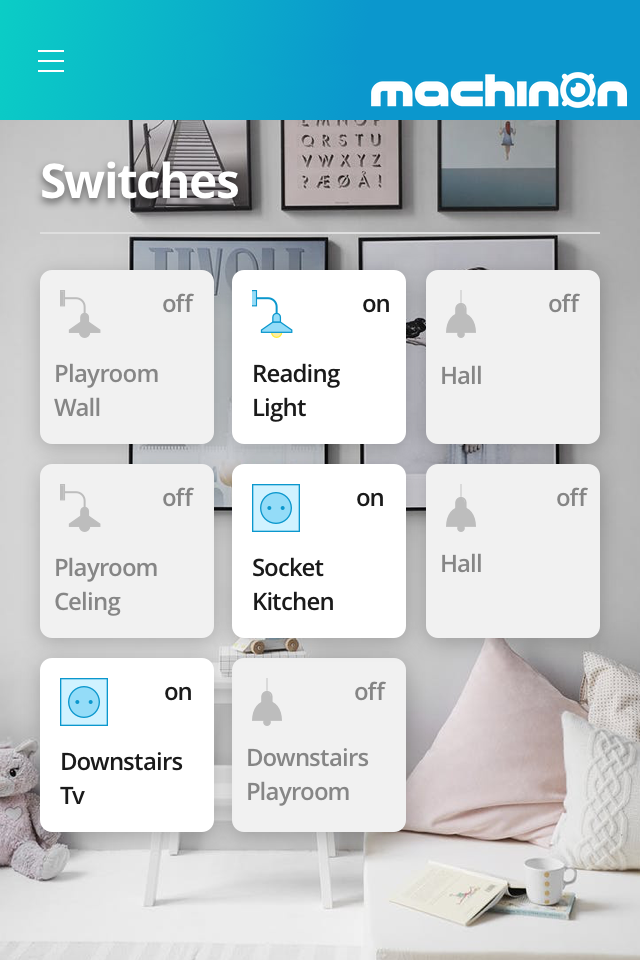Enable the Downstairs Playroom light
Viewport: 640px width, 960px height.
coord(319,745)
